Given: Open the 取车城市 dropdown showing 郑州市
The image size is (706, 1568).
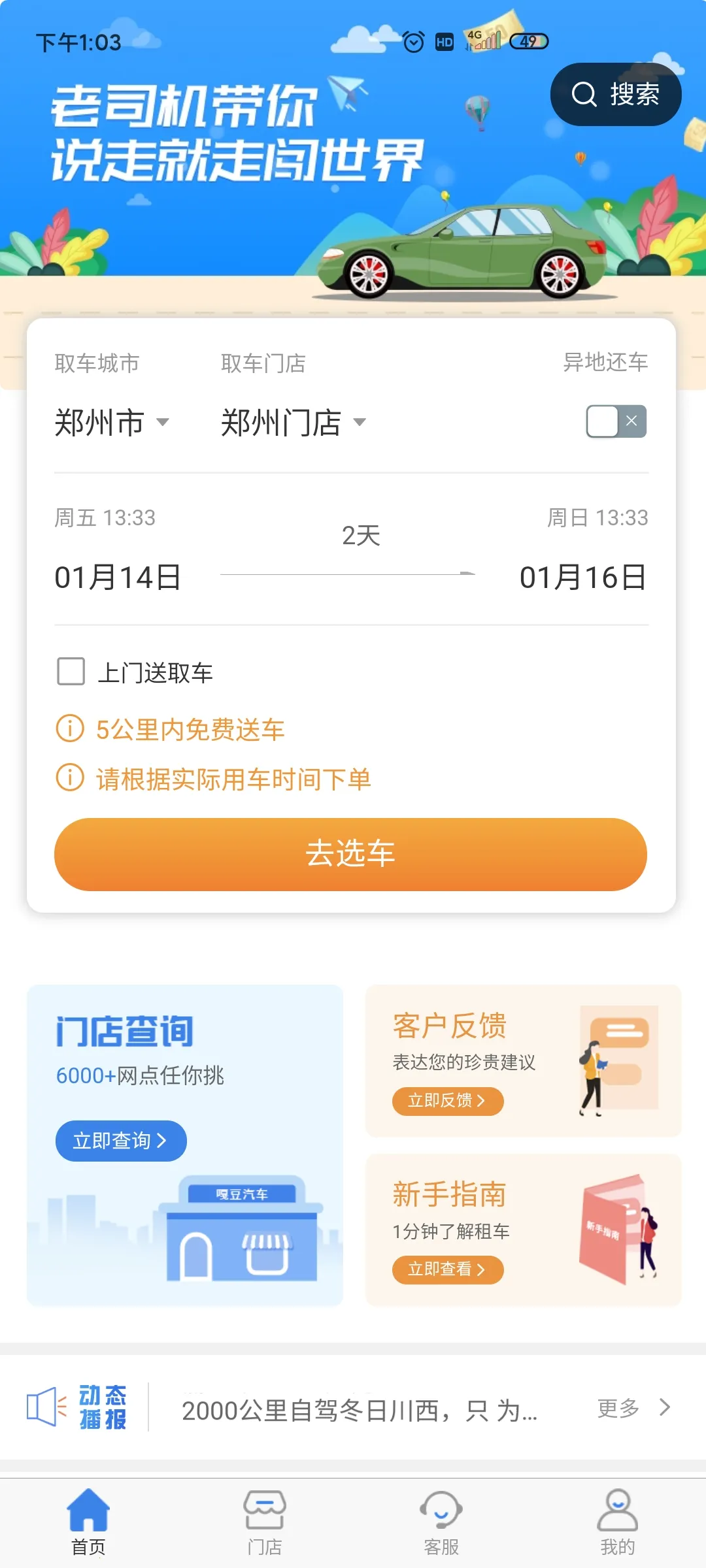Looking at the screenshot, I should point(112,422).
